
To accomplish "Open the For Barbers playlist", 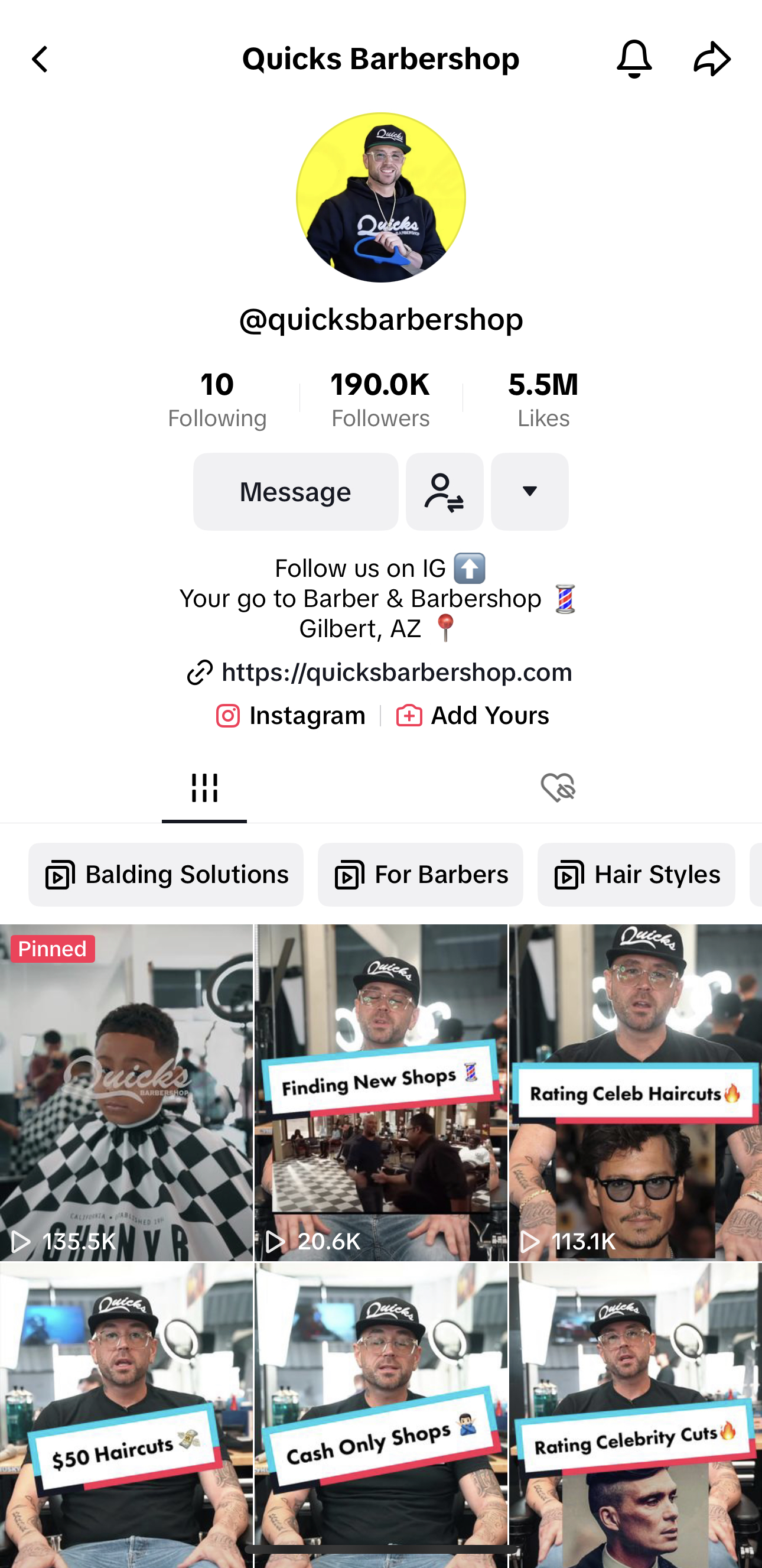I will [x=420, y=875].
